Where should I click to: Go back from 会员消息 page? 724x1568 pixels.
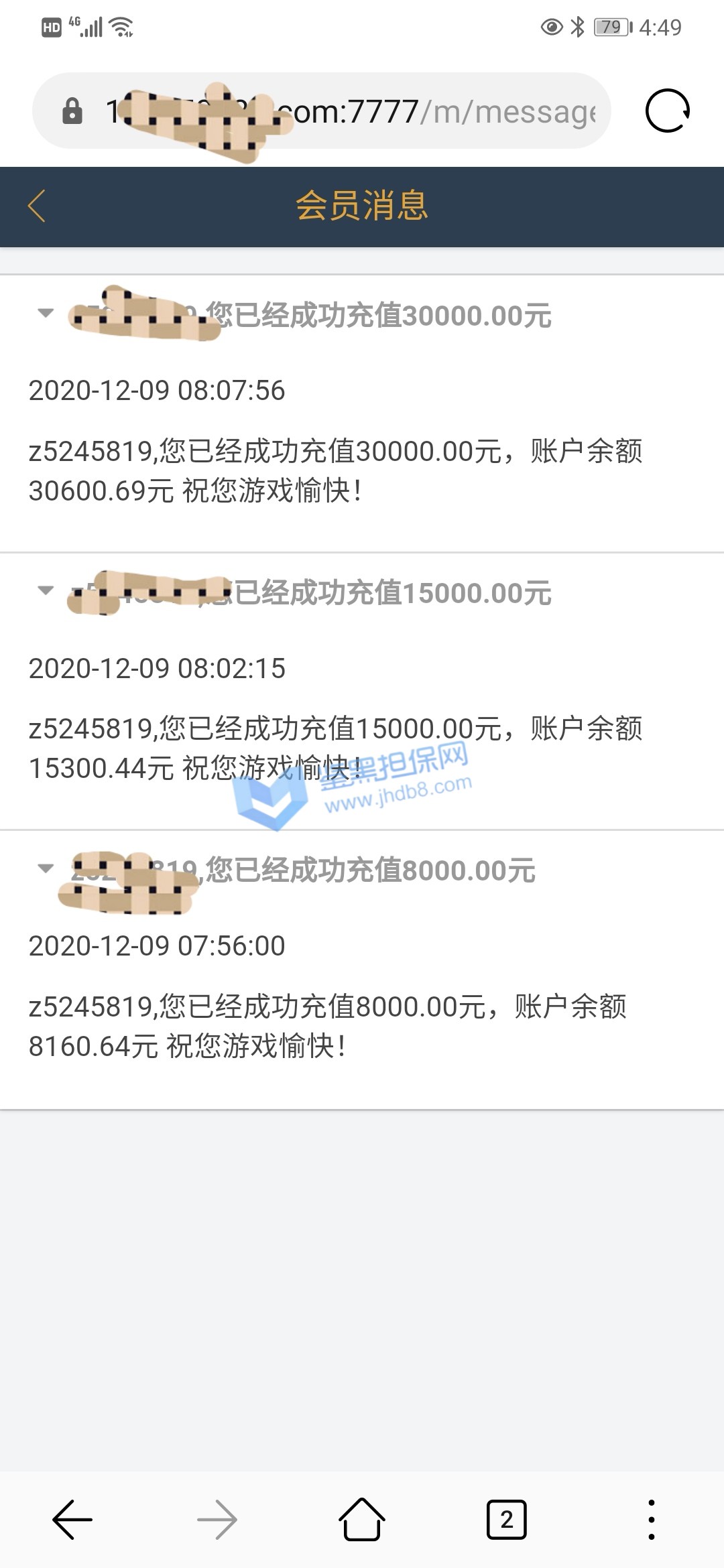pos(37,206)
